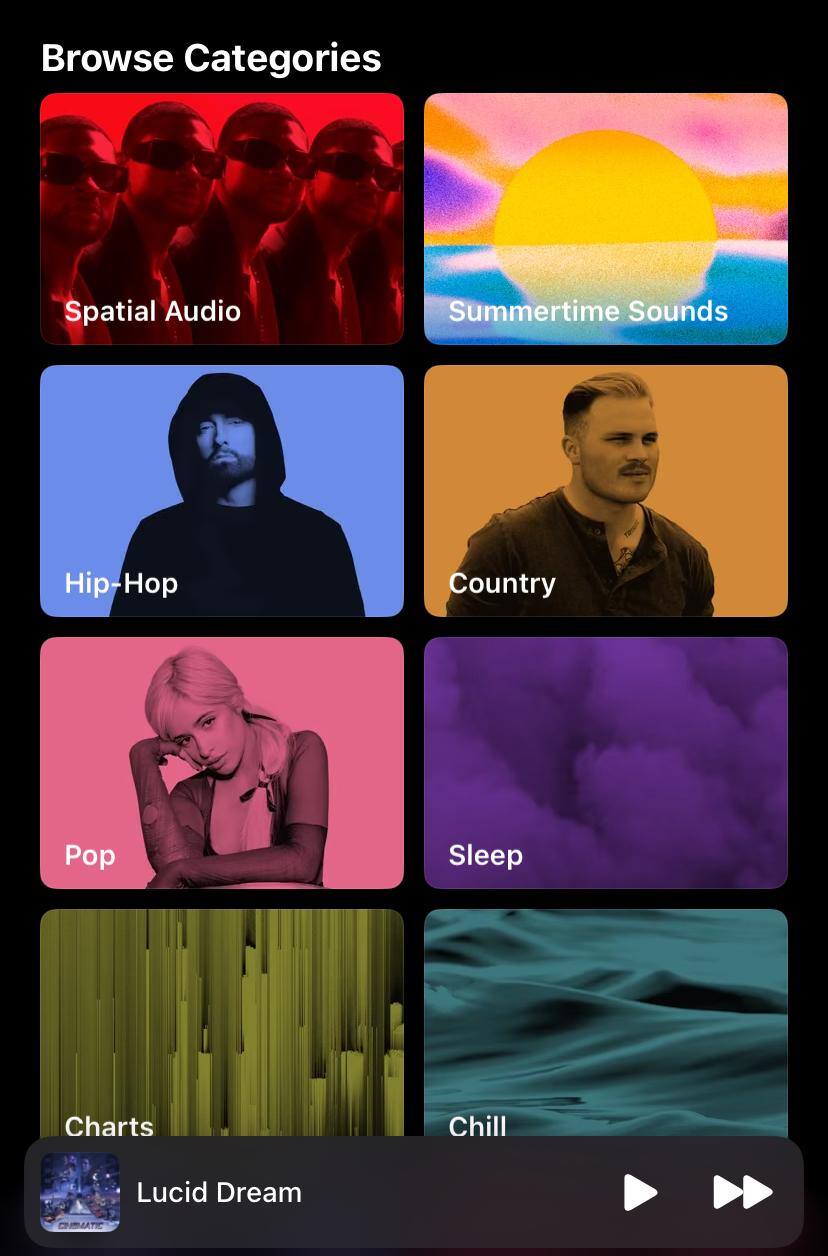This screenshot has height=1256, width=828.
Task: Select the Sleep category tile
Action: (x=606, y=763)
